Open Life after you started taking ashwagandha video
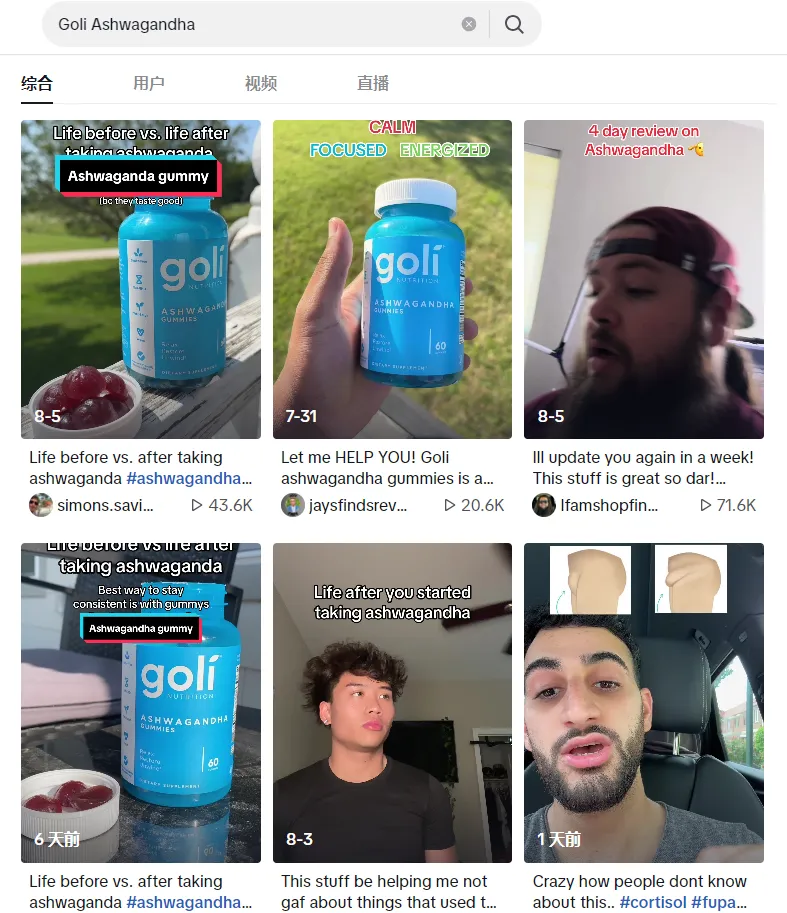The image size is (787, 913). [392, 703]
